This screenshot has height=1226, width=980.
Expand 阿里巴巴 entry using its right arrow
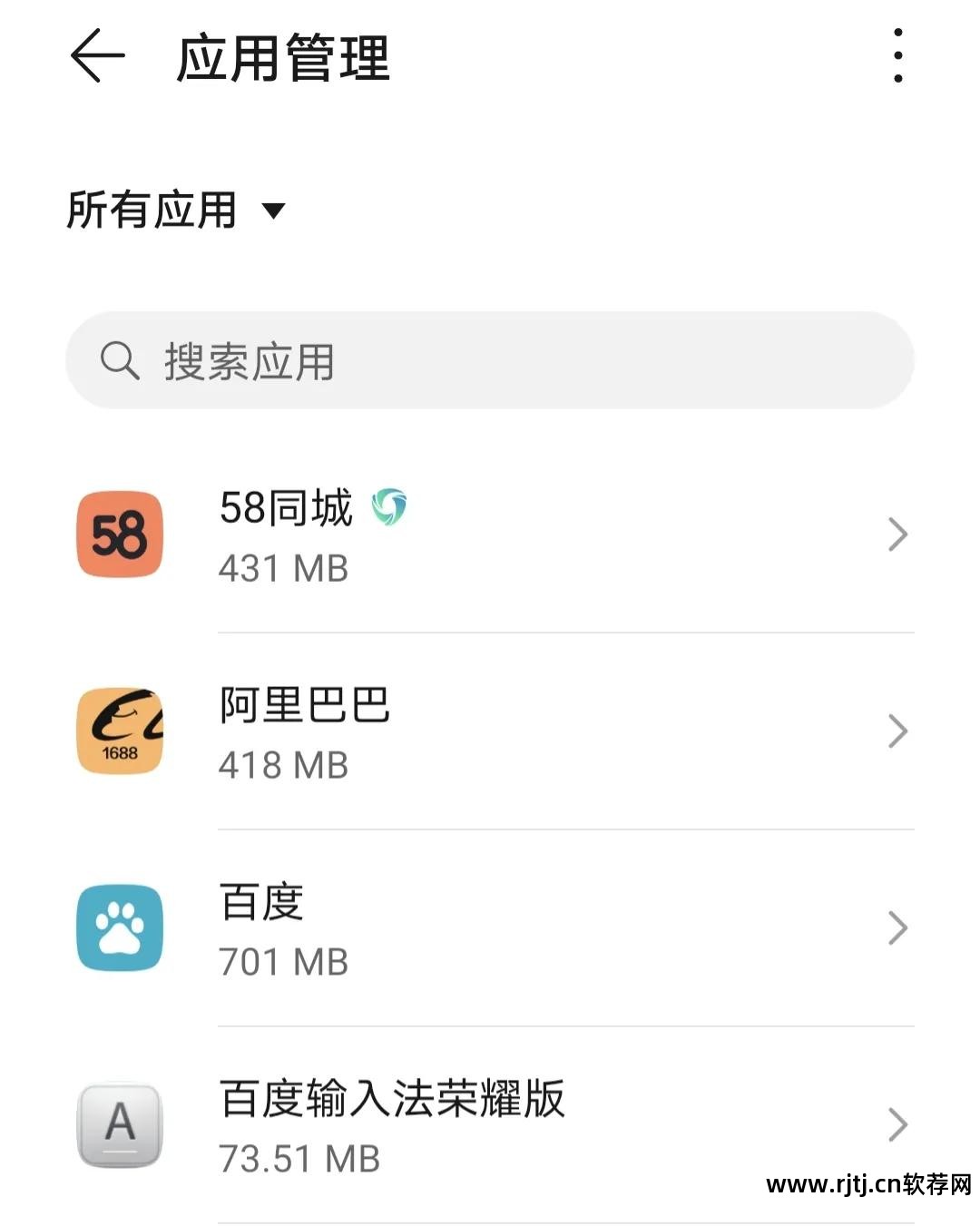point(898,731)
